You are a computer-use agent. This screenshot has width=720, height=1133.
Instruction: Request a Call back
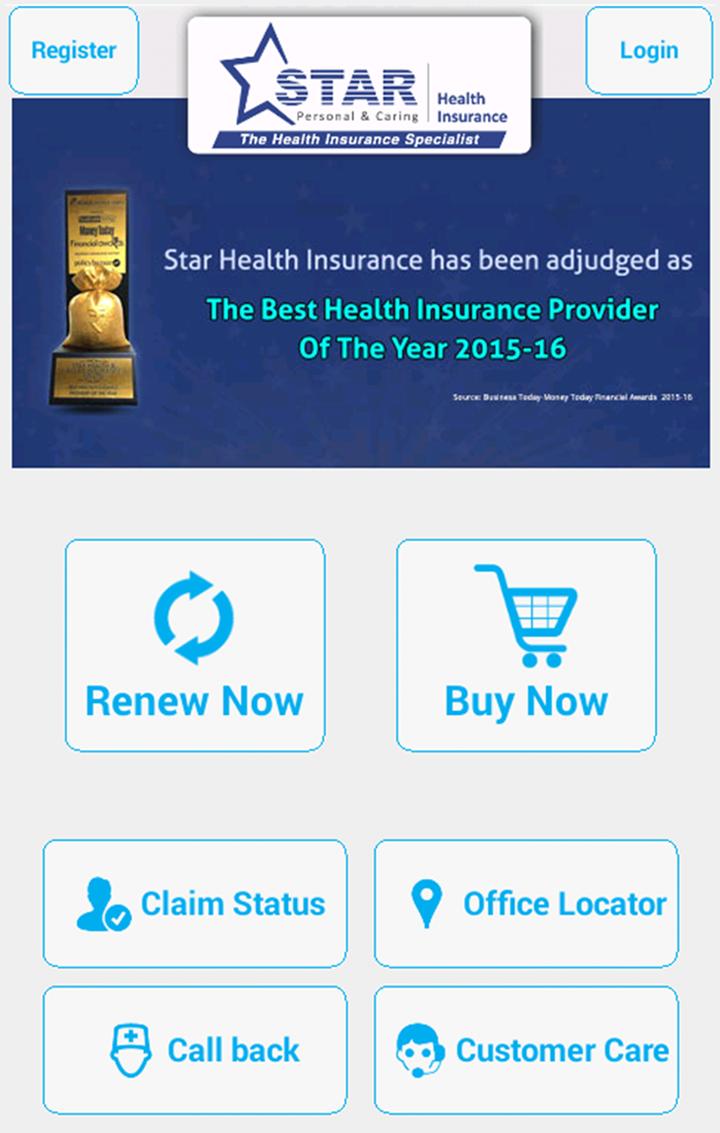(195, 1050)
